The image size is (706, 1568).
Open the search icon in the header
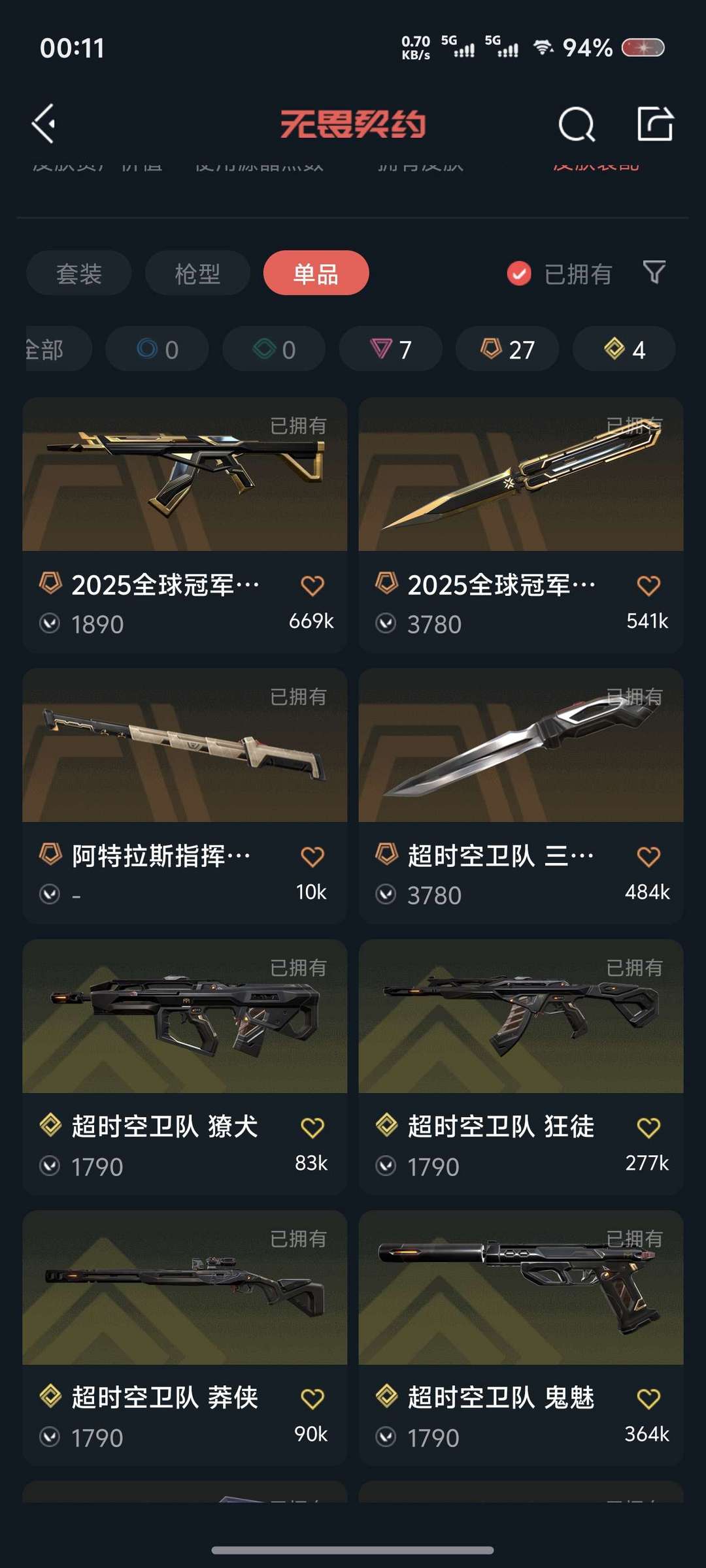click(x=577, y=123)
